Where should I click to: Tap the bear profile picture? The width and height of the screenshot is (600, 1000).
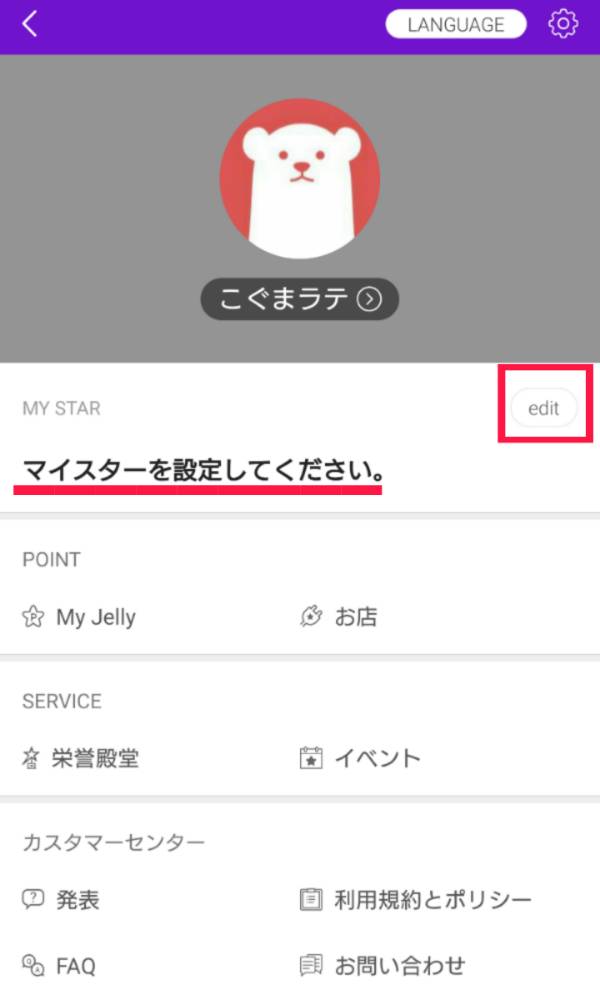300,179
